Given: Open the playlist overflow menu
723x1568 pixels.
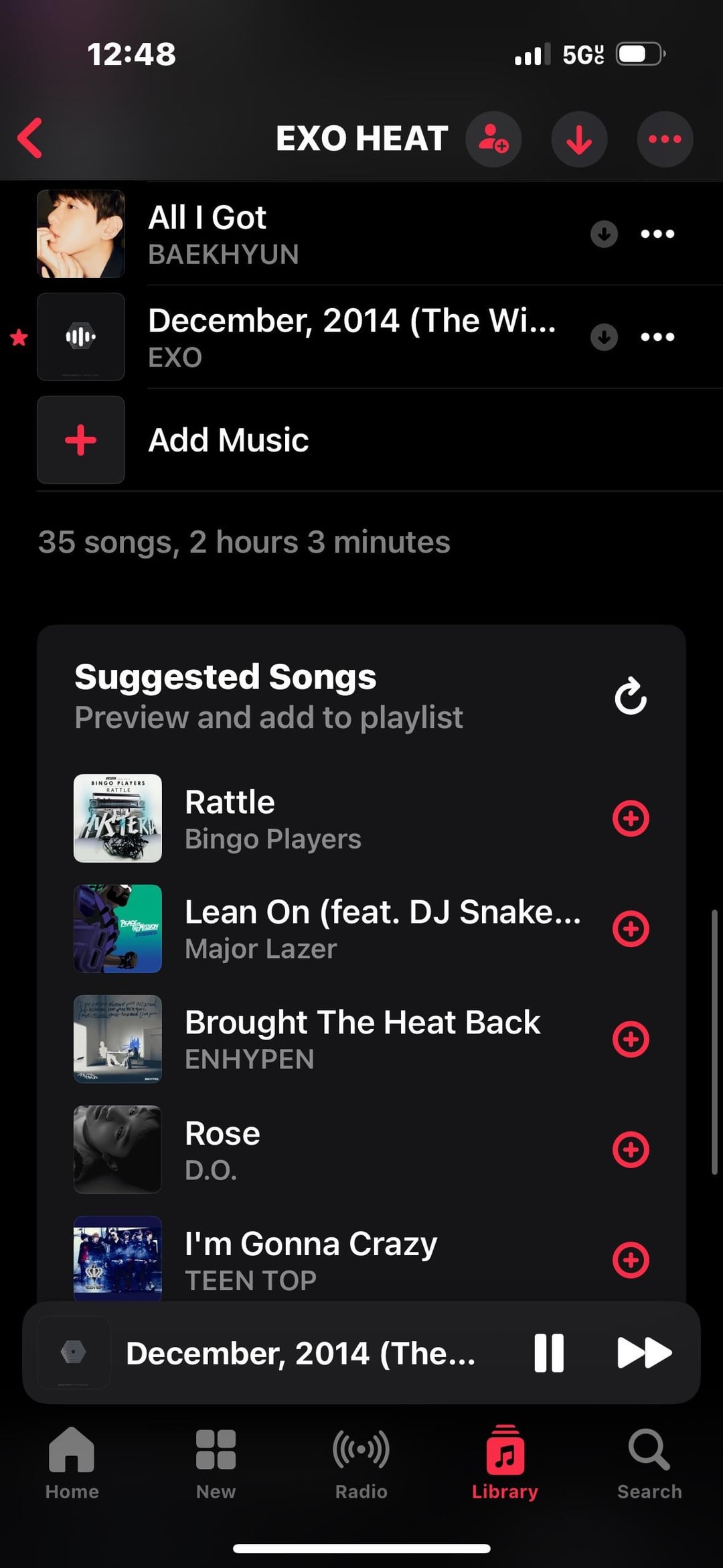Looking at the screenshot, I should tap(665, 139).
